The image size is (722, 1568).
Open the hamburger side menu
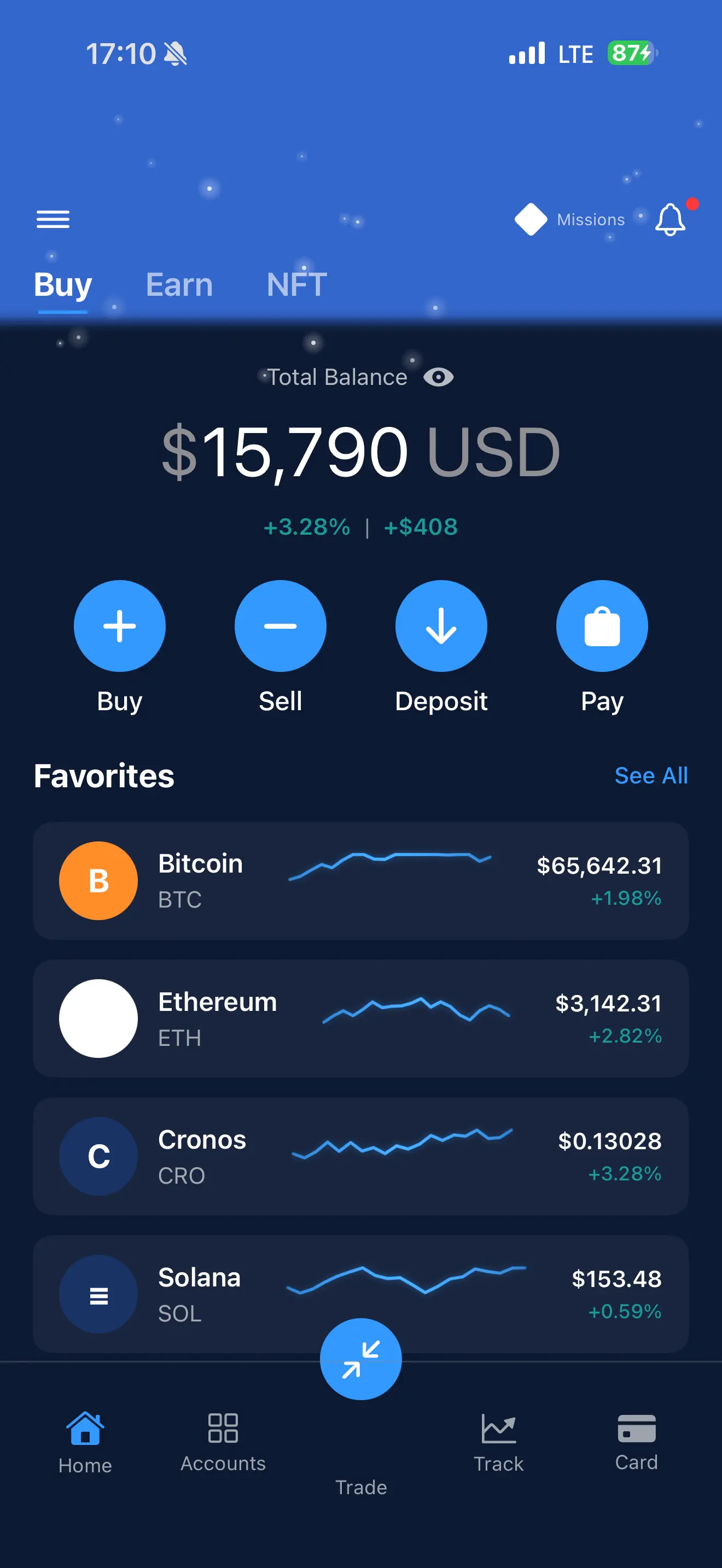[53, 219]
